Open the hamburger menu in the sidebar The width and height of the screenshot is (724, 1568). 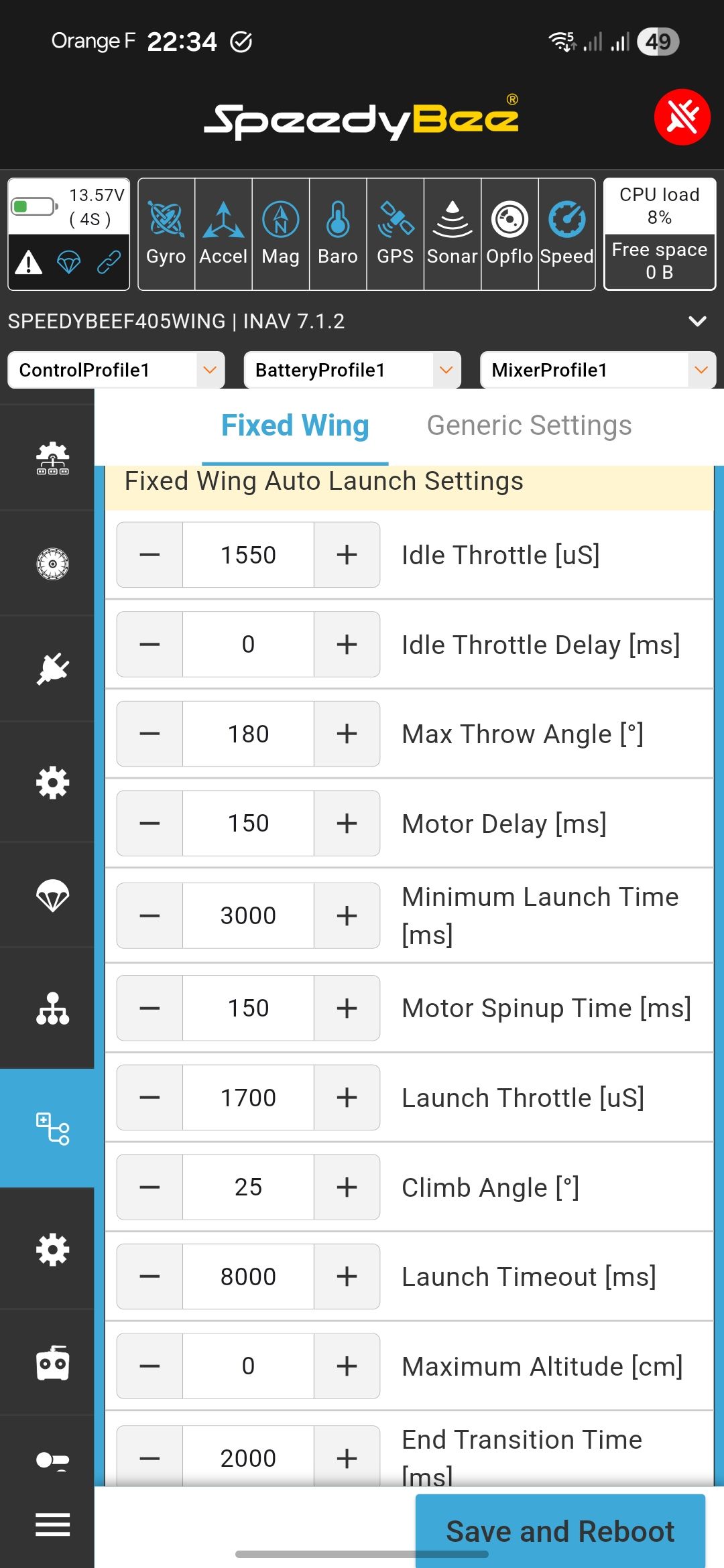(x=52, y=1524)
